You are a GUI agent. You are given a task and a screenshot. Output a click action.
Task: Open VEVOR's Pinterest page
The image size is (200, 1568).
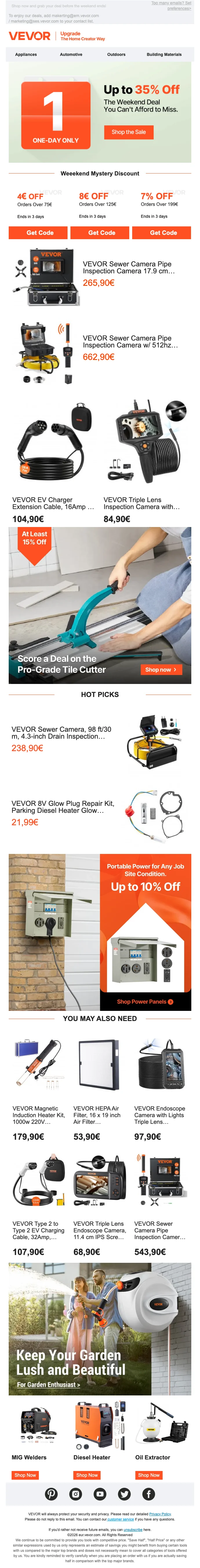tap(51, 1494)
